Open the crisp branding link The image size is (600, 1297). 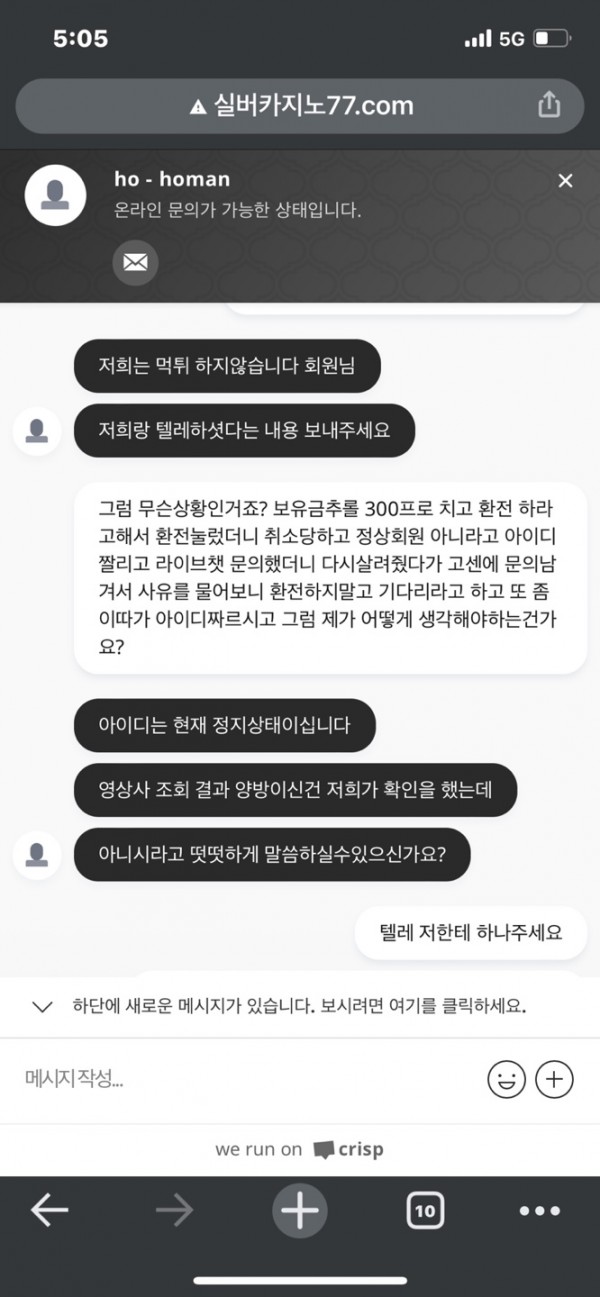tap(300, 1149)
